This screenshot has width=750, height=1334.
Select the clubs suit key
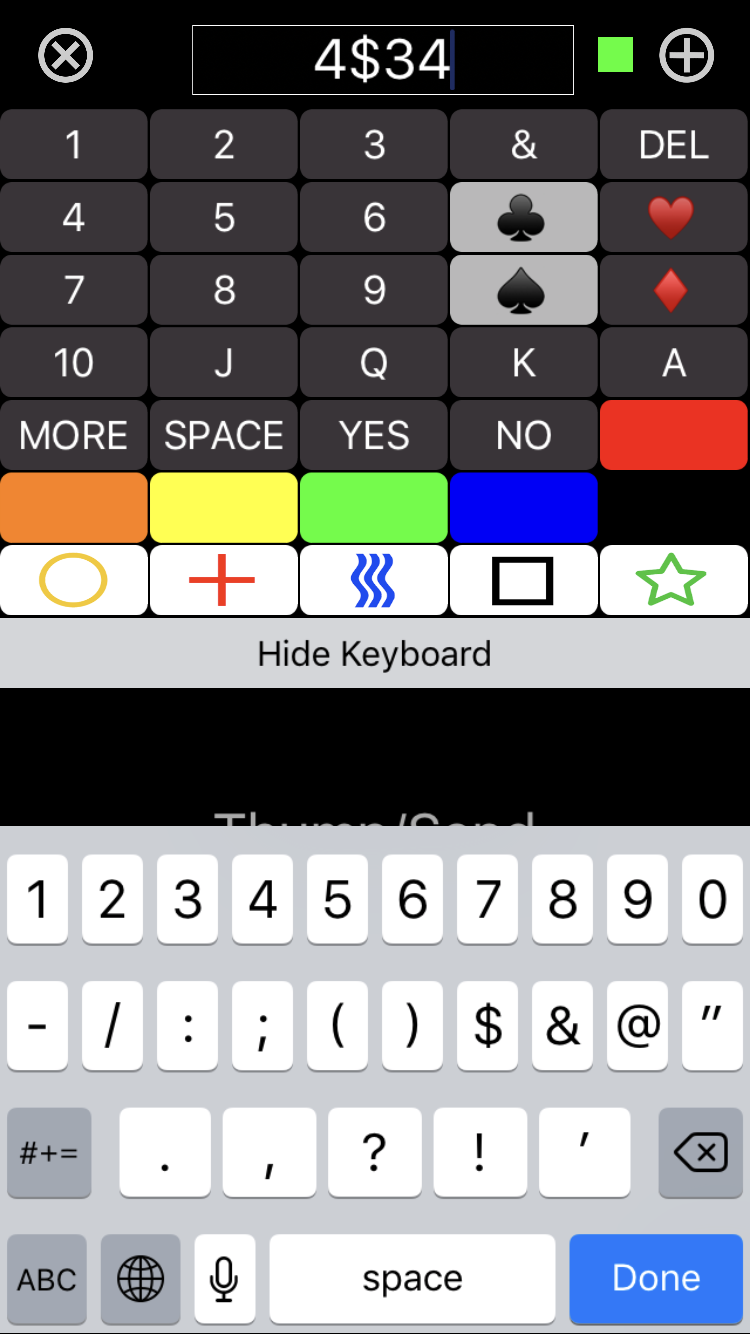[524, 217]
